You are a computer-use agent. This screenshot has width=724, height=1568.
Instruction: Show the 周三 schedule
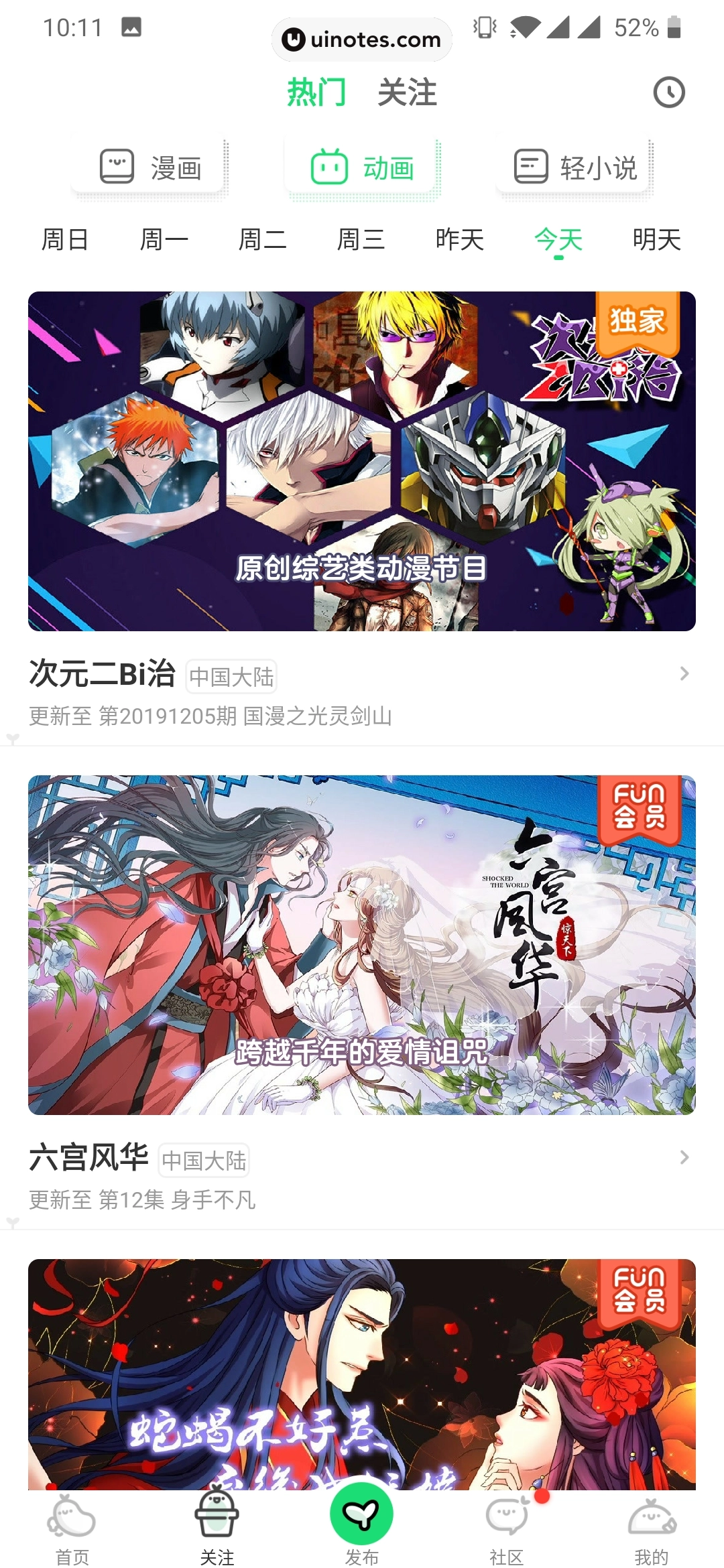[361, 240]
